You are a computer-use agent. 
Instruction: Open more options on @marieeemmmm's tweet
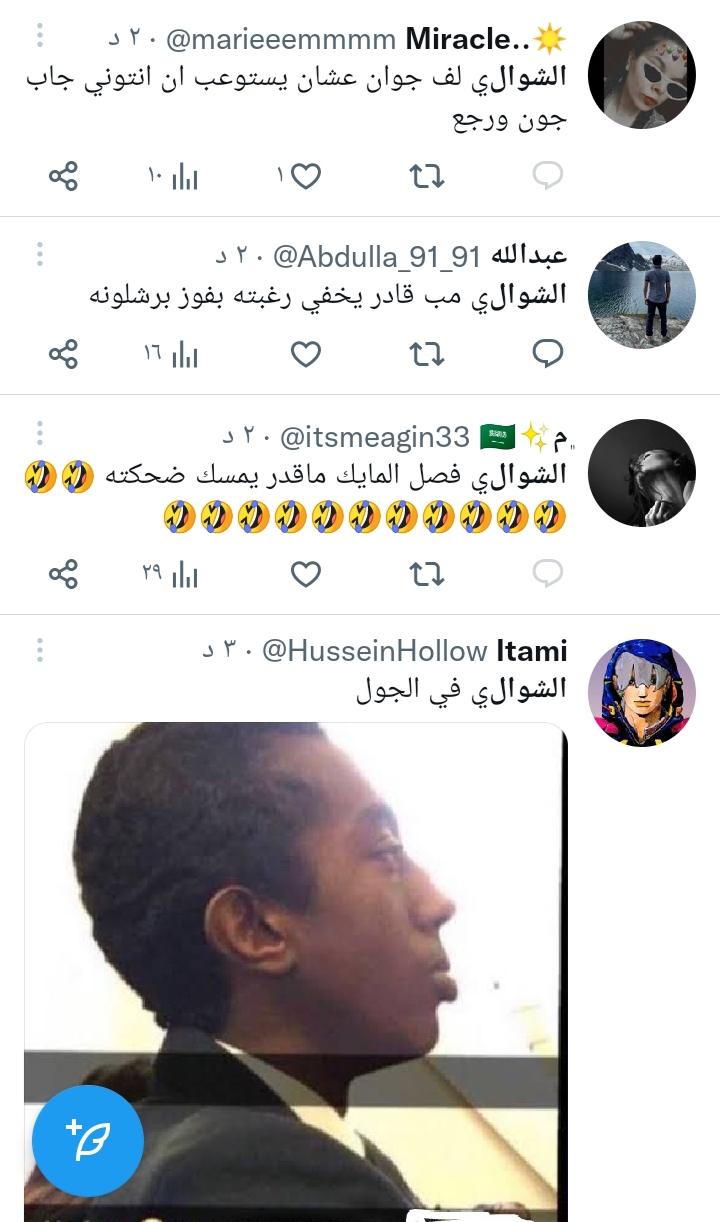[x=40, y=36]
